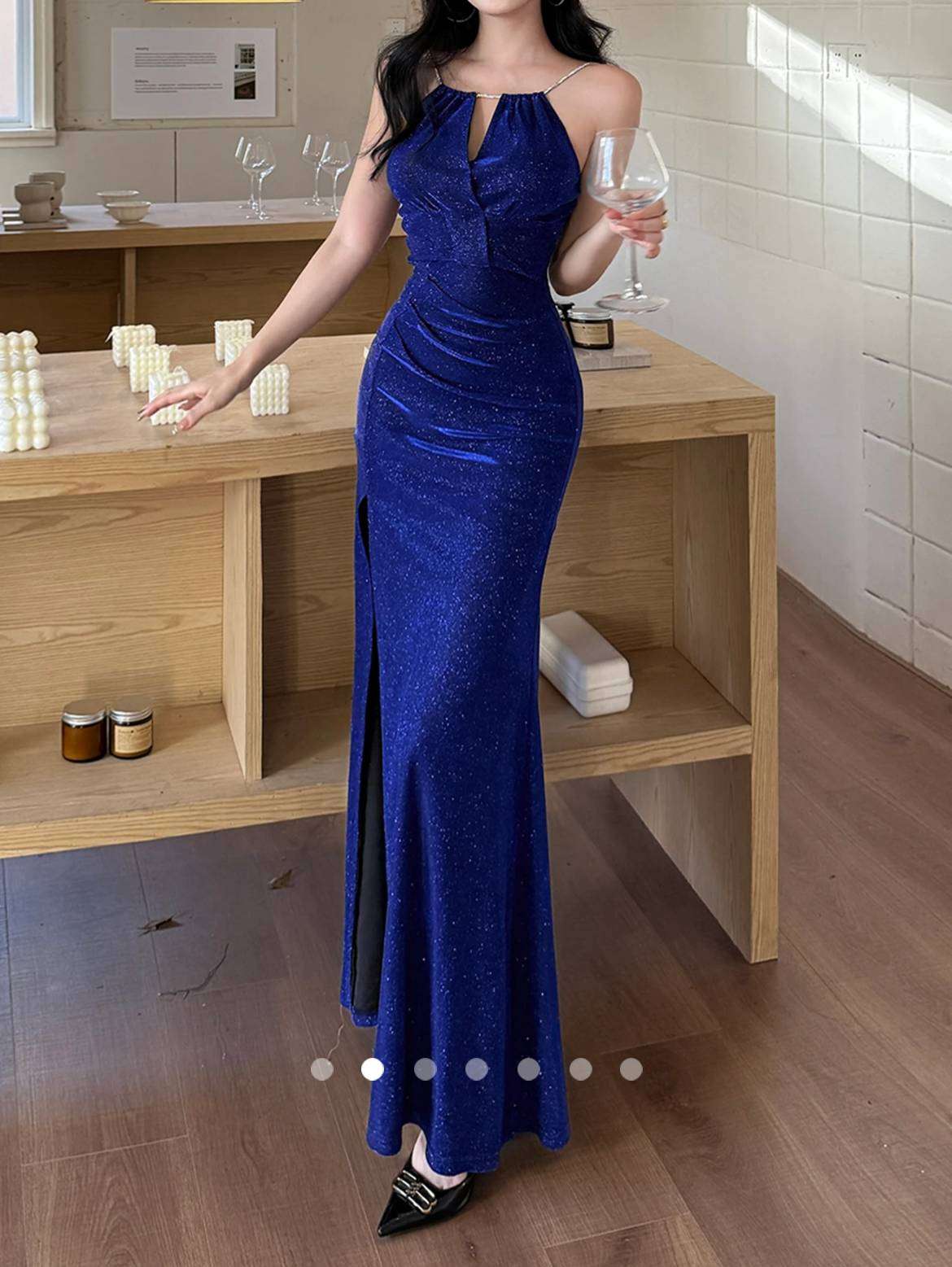Tap the dress photo to view fullscreen
The image size is (952, 1267).
pos(476,570)
